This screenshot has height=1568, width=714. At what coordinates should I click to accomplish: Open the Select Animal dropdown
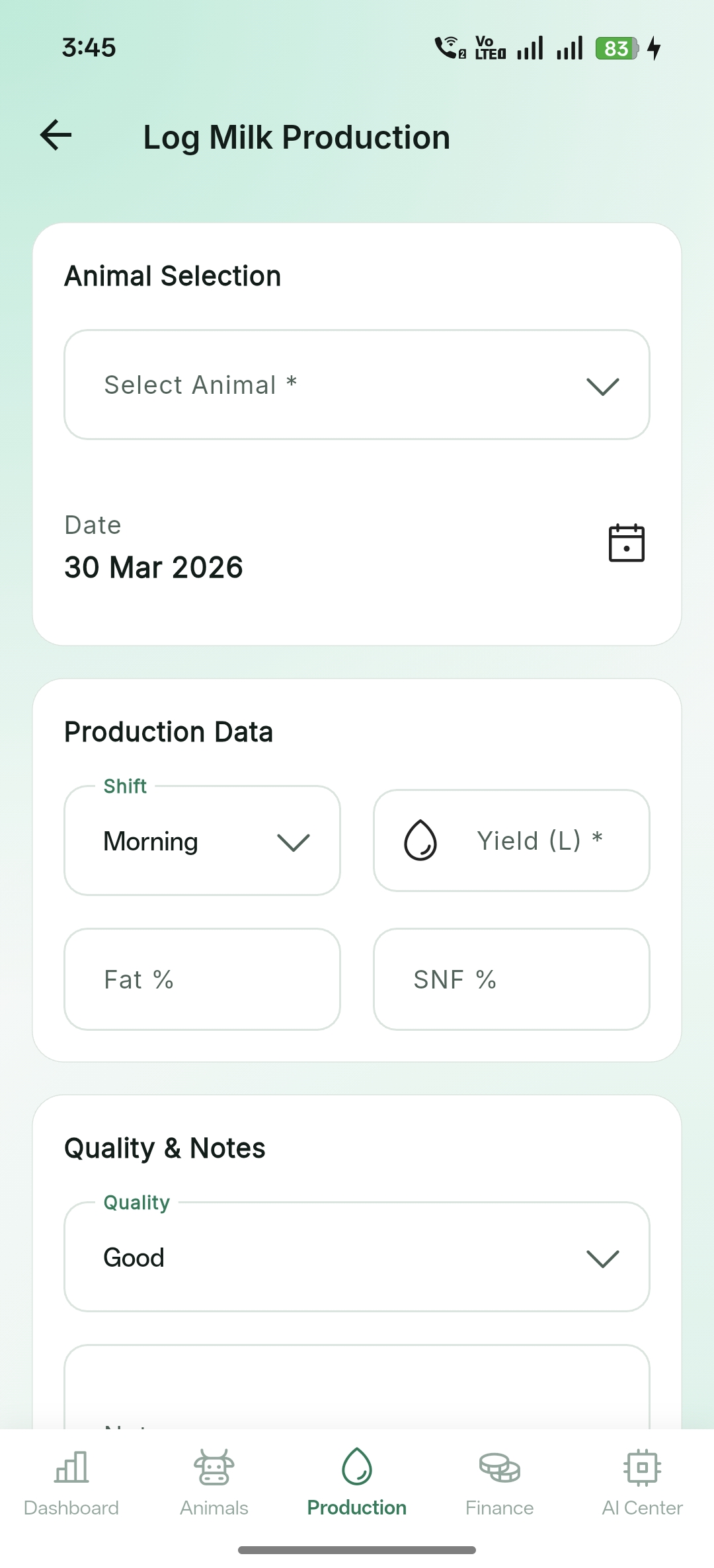click(x=357, y=385)
